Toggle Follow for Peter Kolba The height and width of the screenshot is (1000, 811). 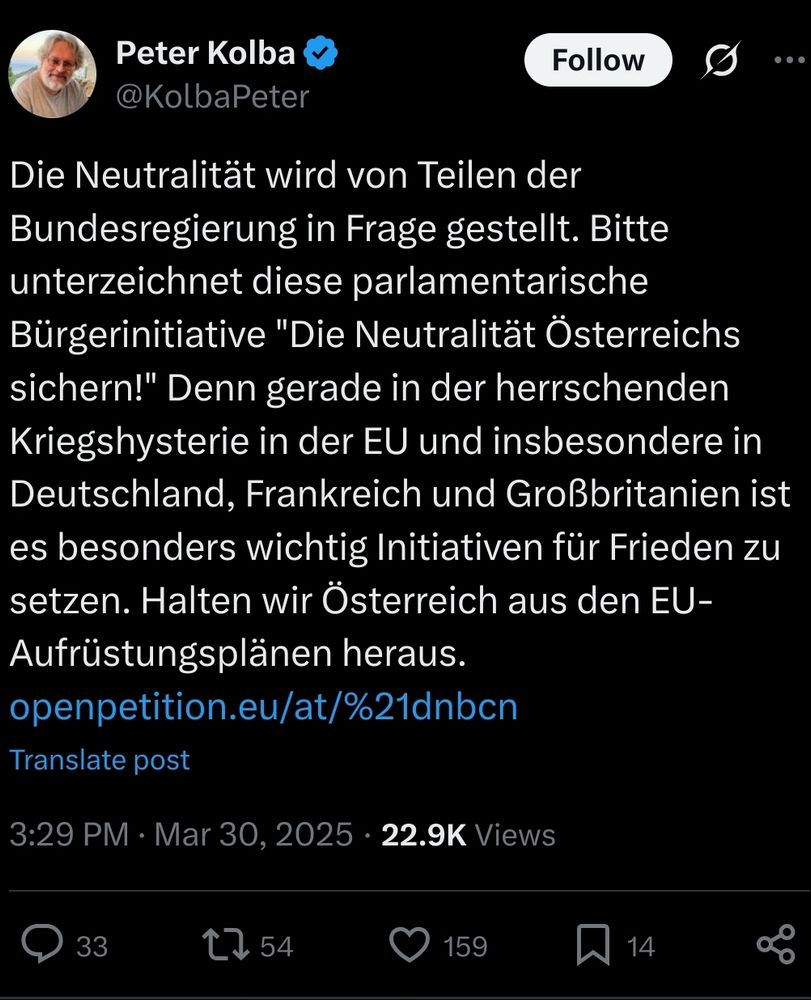tap(597, 60)
